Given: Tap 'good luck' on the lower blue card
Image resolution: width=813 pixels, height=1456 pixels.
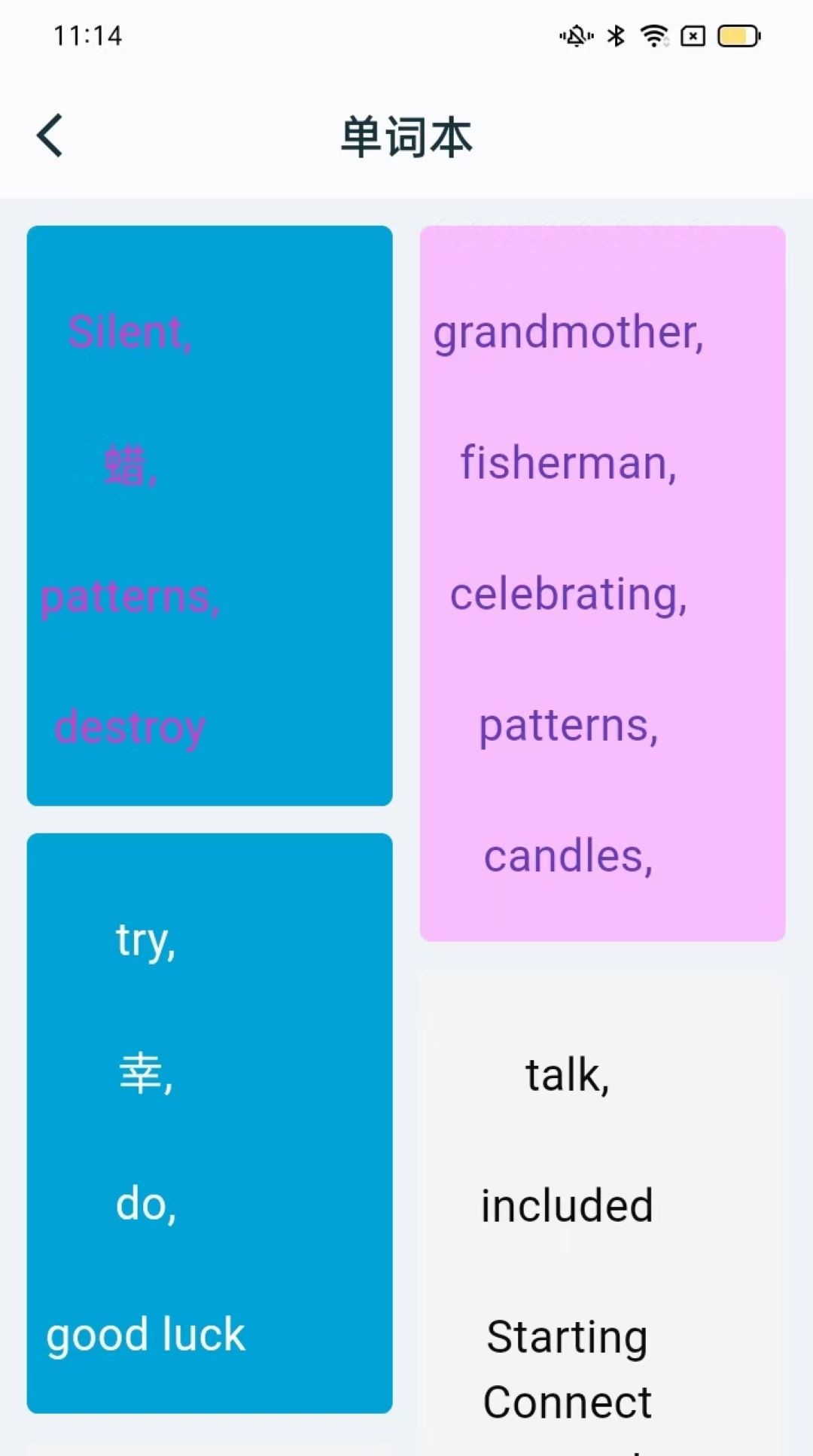Looking at the screenshot, I should point(145,1333).
